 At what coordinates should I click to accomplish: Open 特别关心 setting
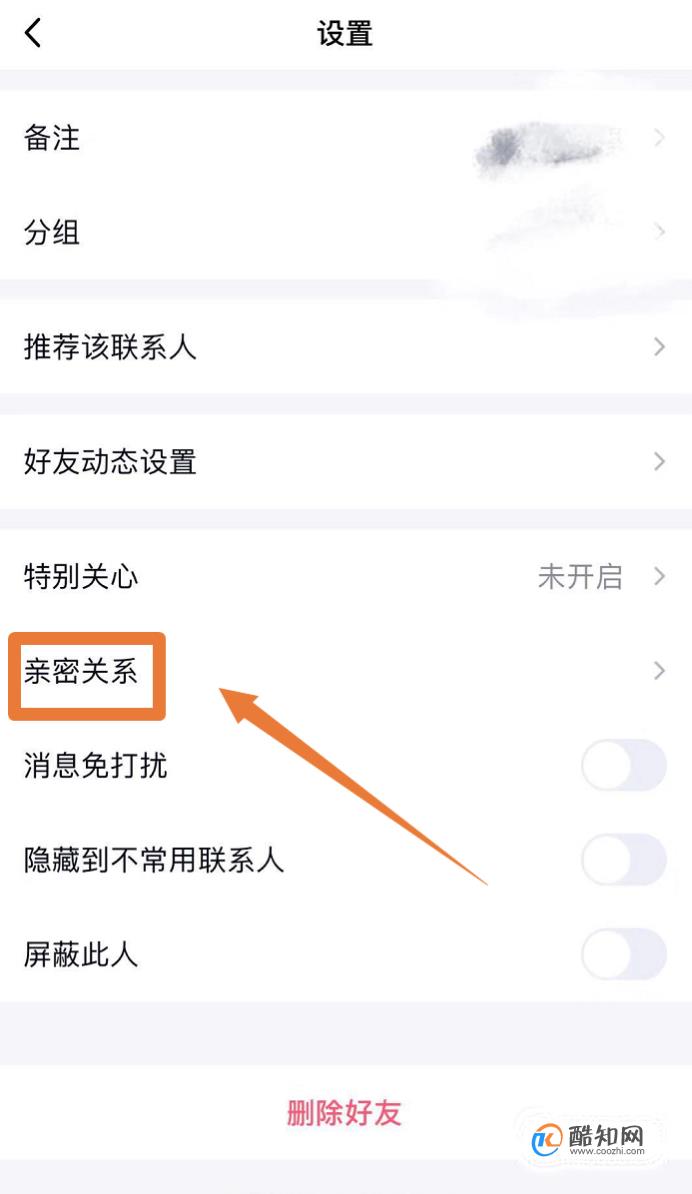(346, 576)
